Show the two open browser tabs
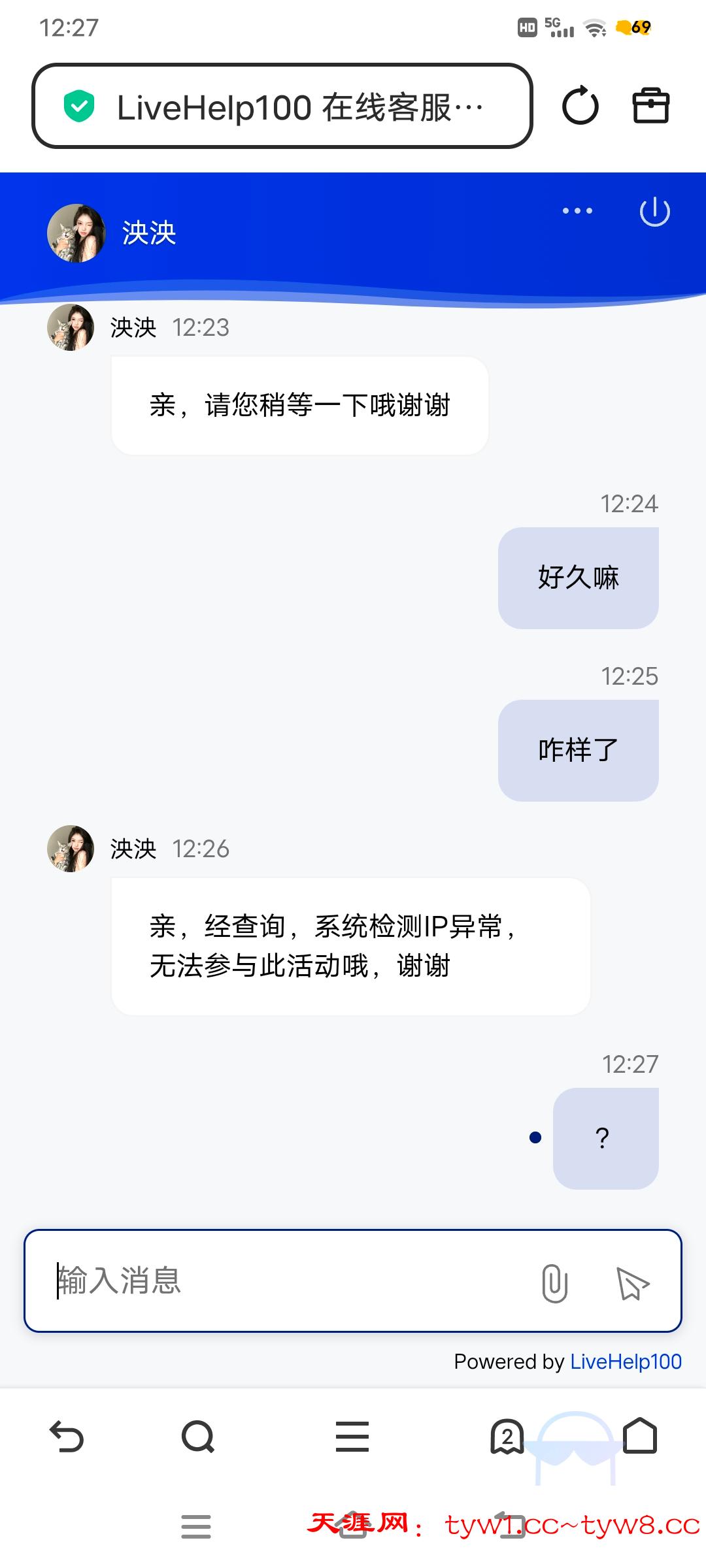 pos(507,1437)
